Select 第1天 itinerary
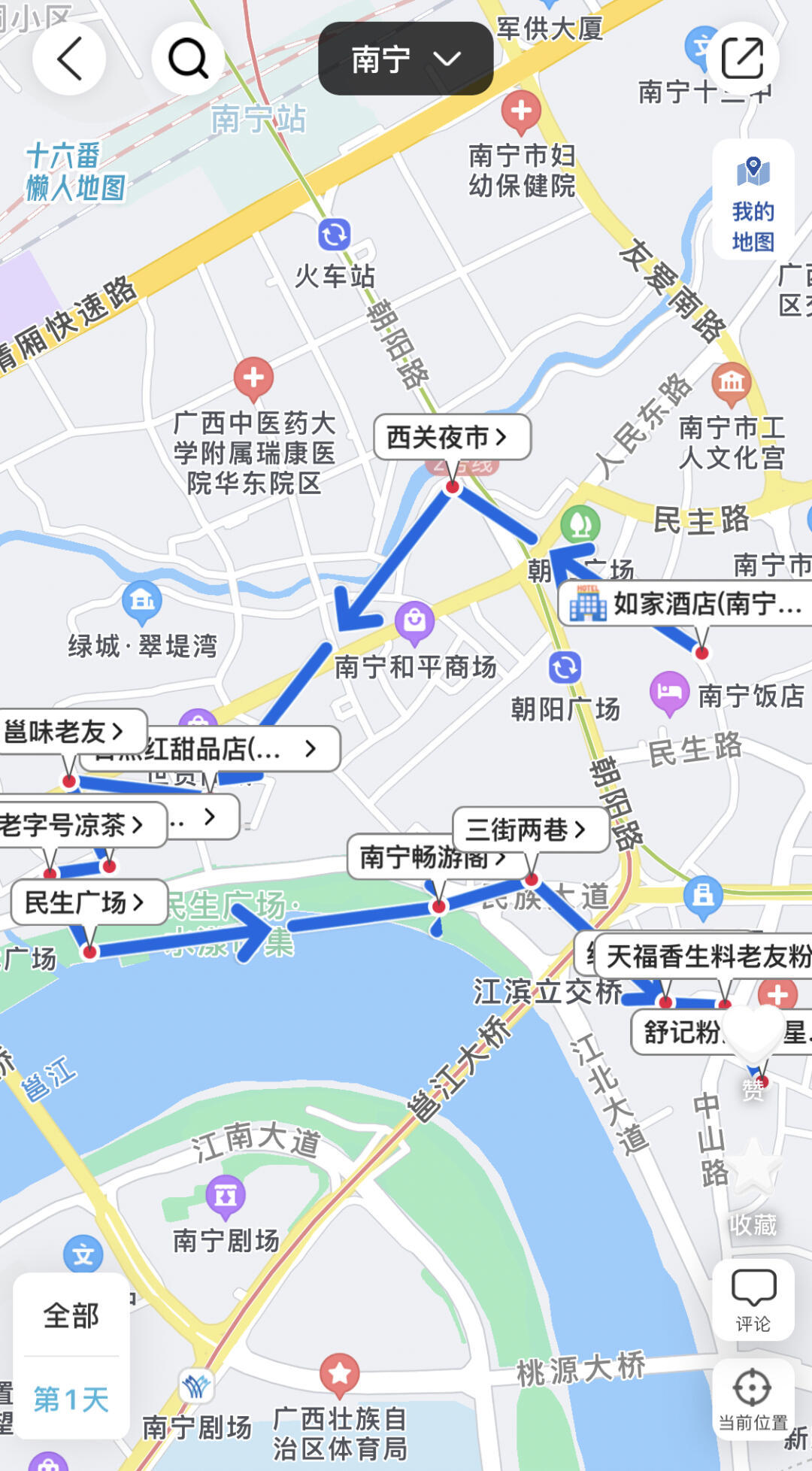 point(71,1400)
